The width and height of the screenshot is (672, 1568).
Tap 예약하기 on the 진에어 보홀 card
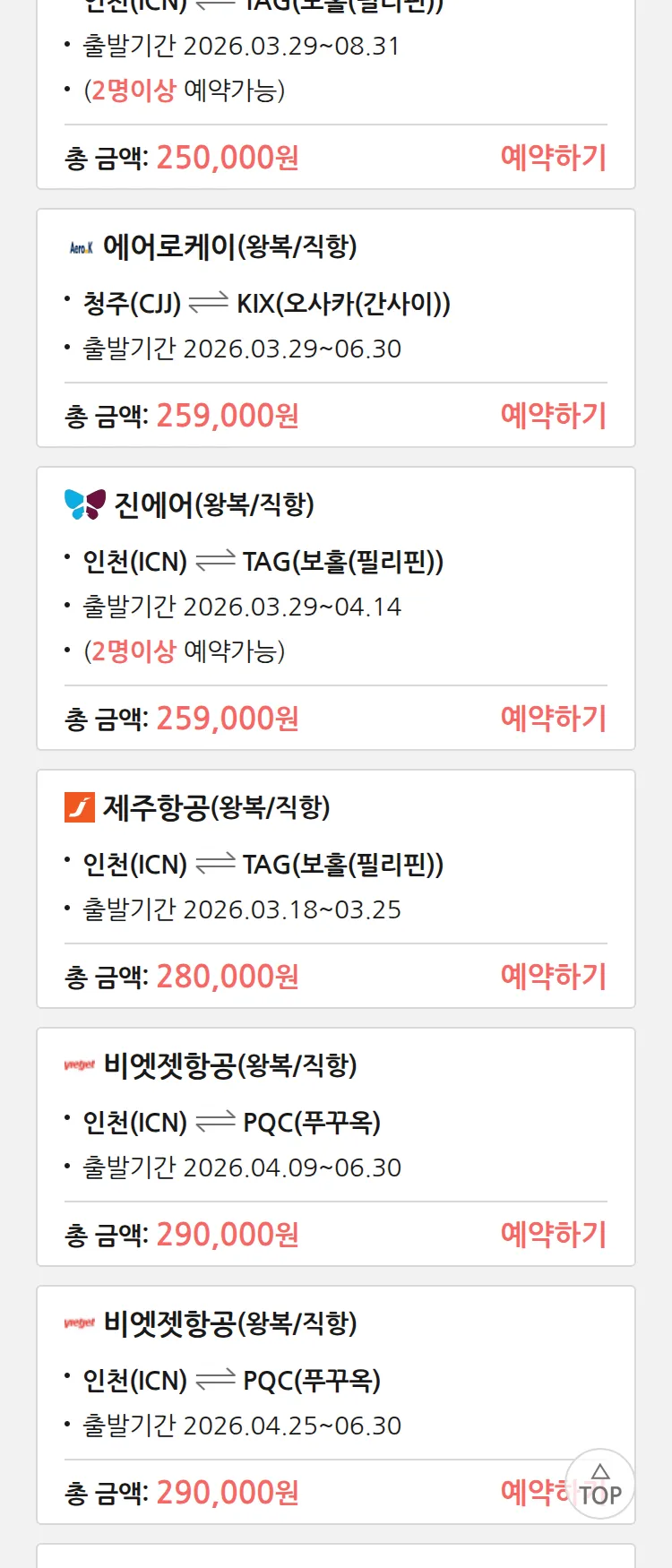coord(553,719)
